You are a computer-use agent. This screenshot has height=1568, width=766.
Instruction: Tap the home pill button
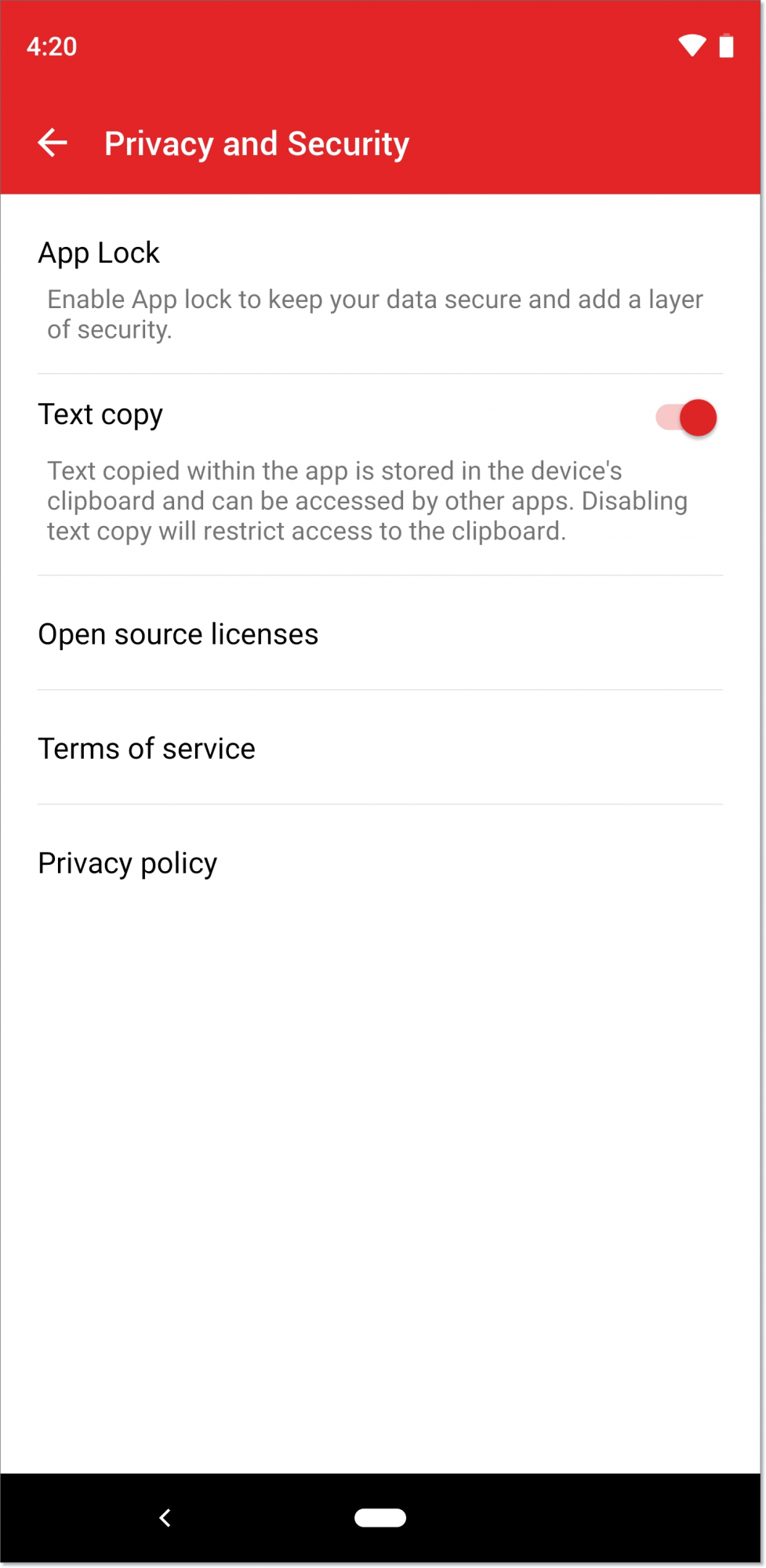tap(380, 1518)
